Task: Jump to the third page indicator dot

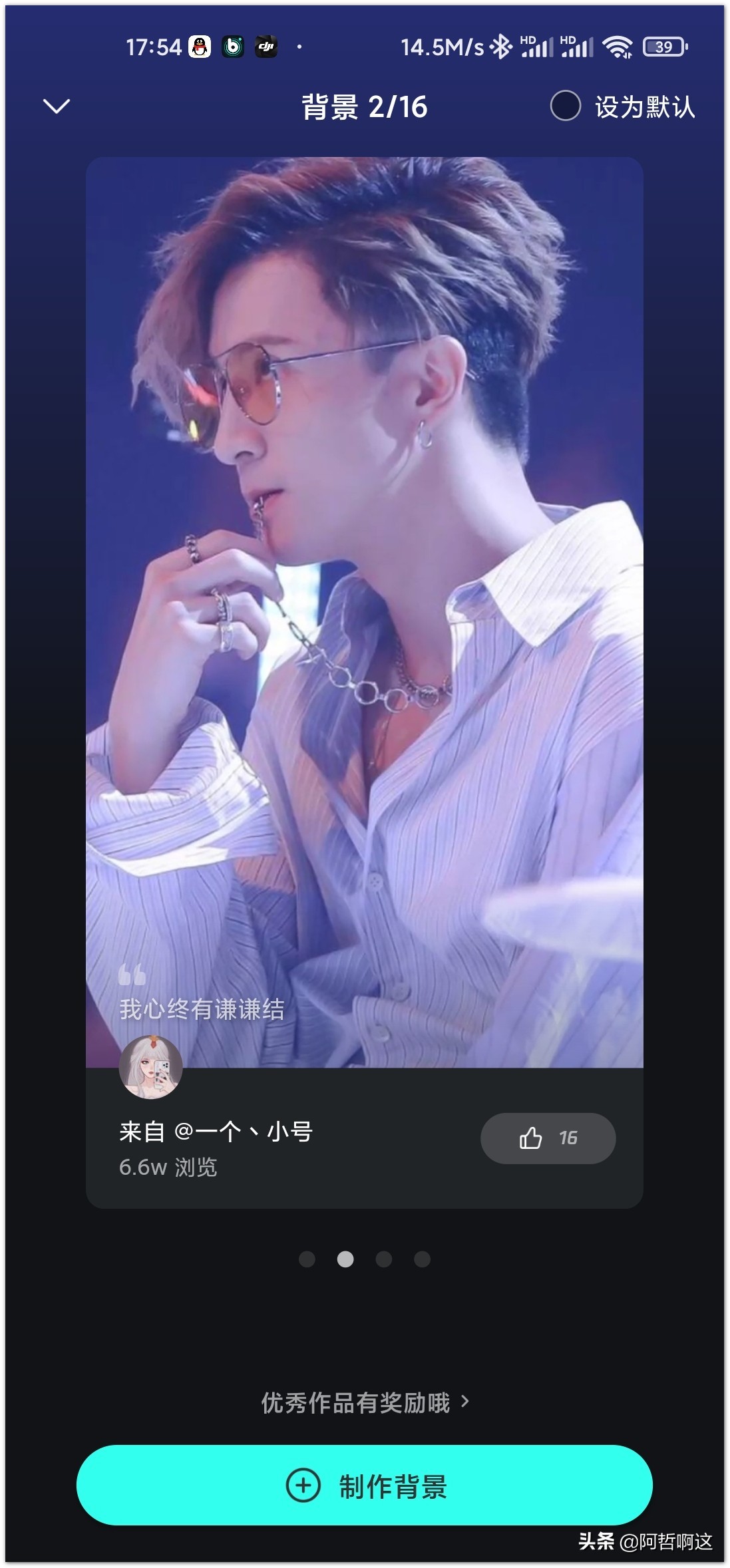Action: [384, 1259]
